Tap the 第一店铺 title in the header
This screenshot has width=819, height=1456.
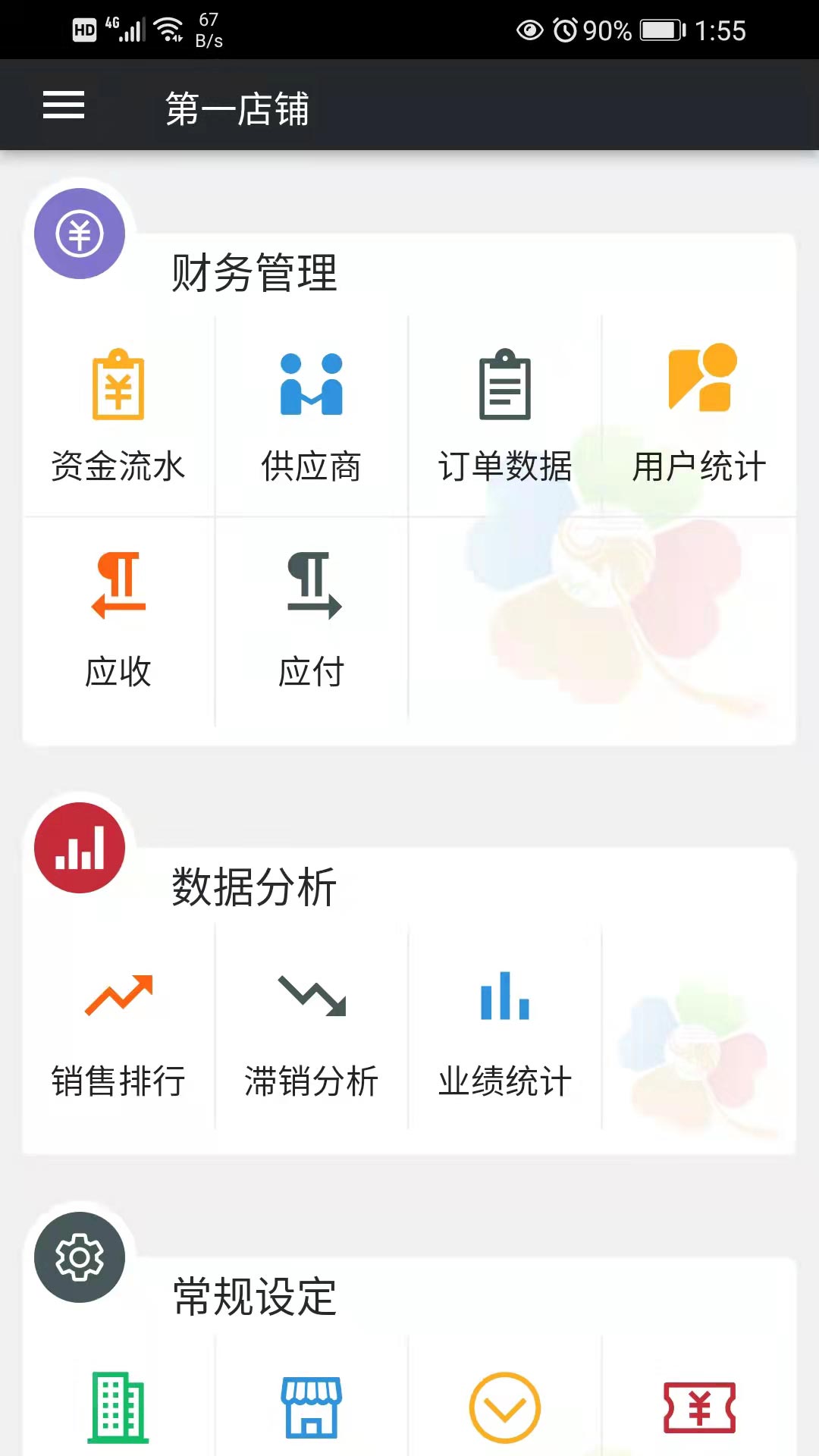pyautogui.click(x=237, y=108)
